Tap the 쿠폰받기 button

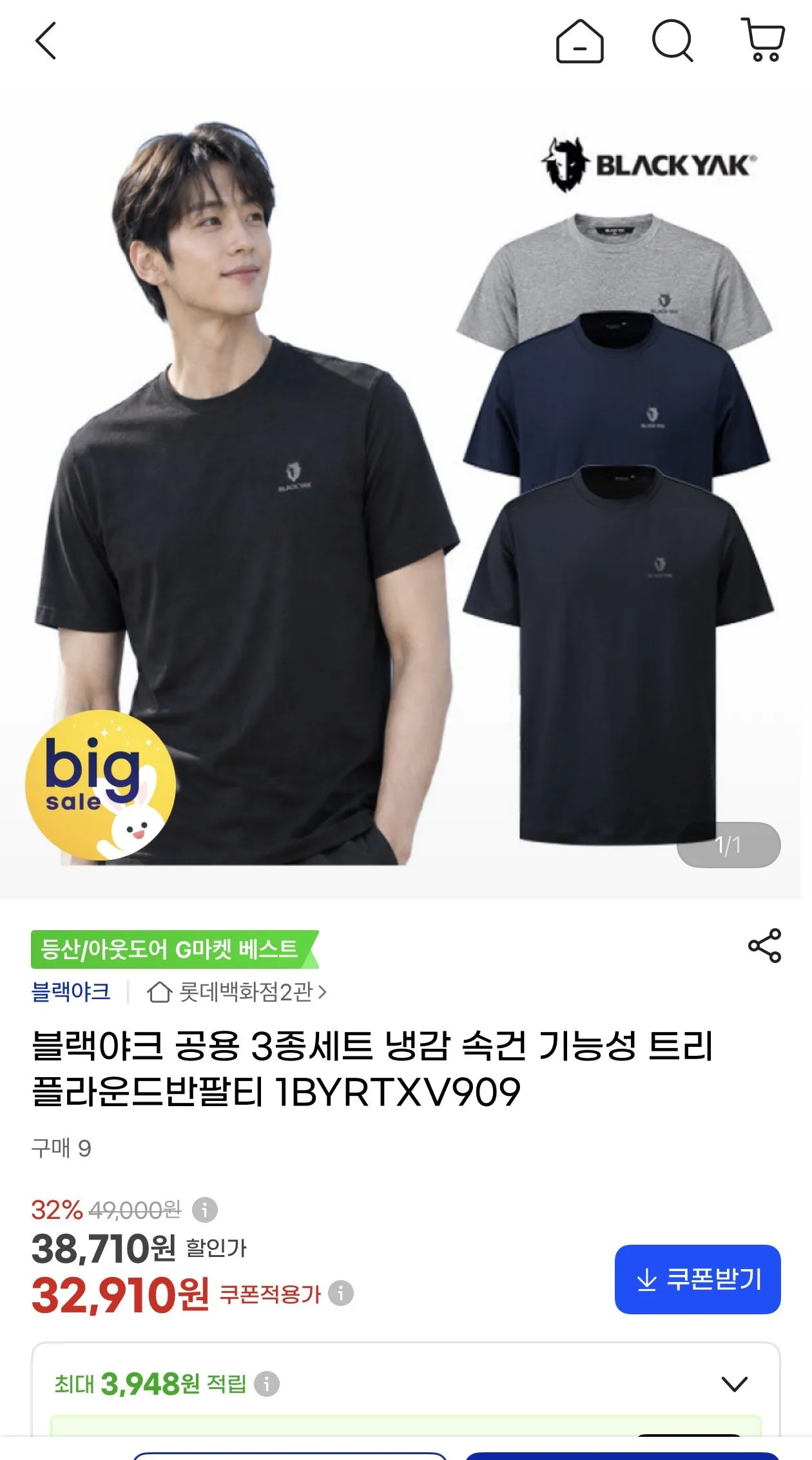pos(697,1279)
